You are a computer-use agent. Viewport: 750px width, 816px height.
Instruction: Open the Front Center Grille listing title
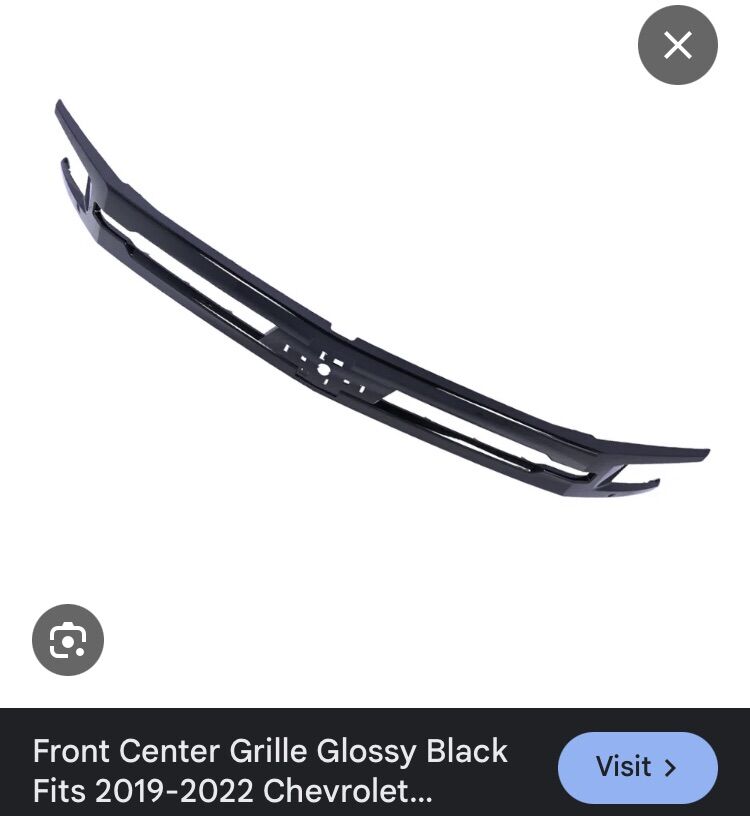point(270,770)
